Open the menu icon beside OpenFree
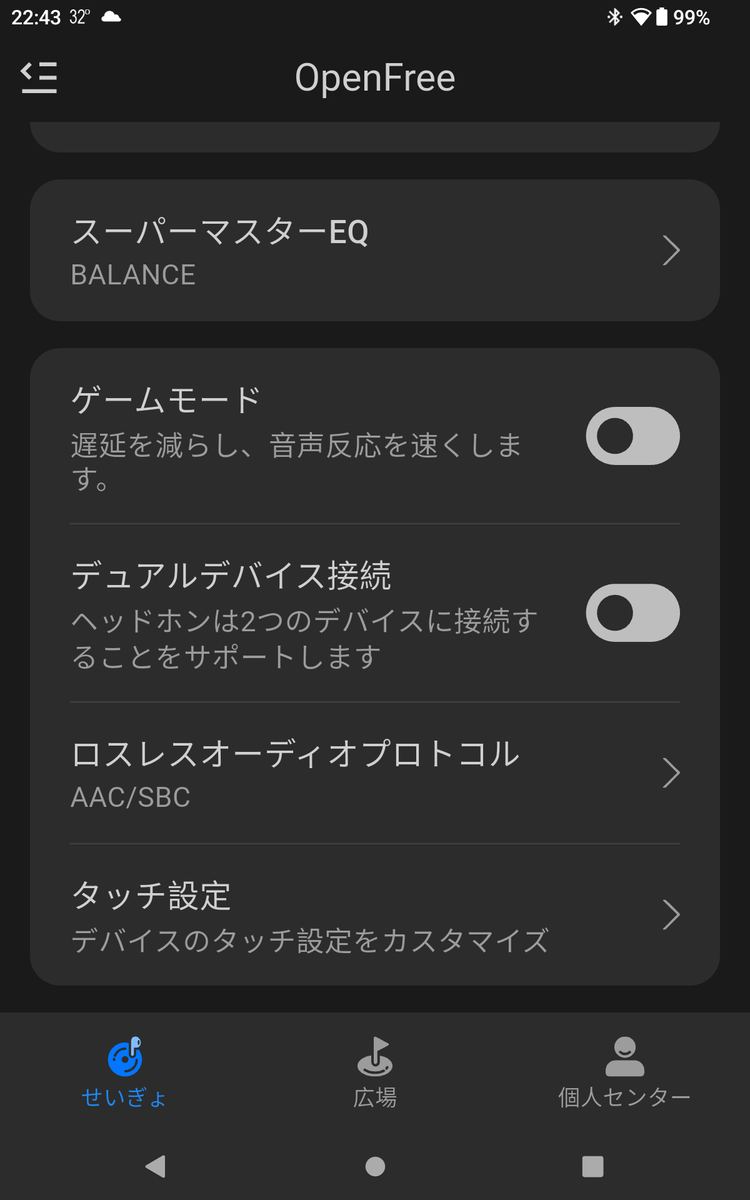750x1200 pixels. pyautogui.click(x=39, y=77)
